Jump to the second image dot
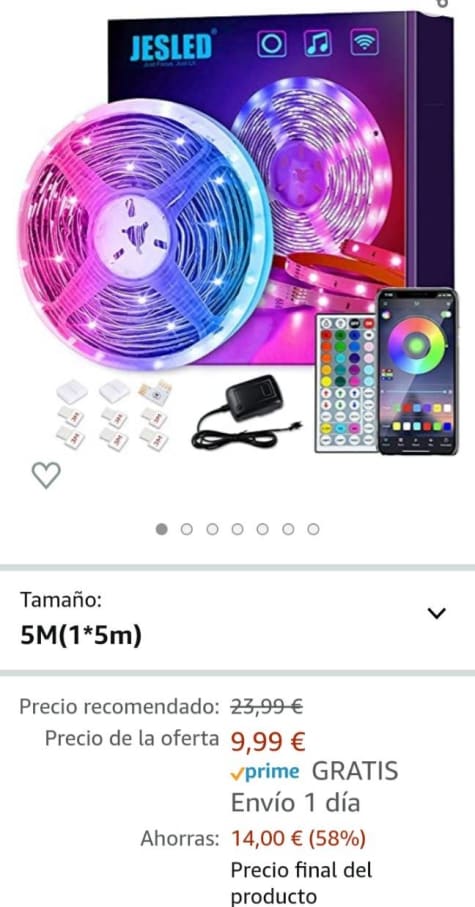 click(x=187, y=529)
